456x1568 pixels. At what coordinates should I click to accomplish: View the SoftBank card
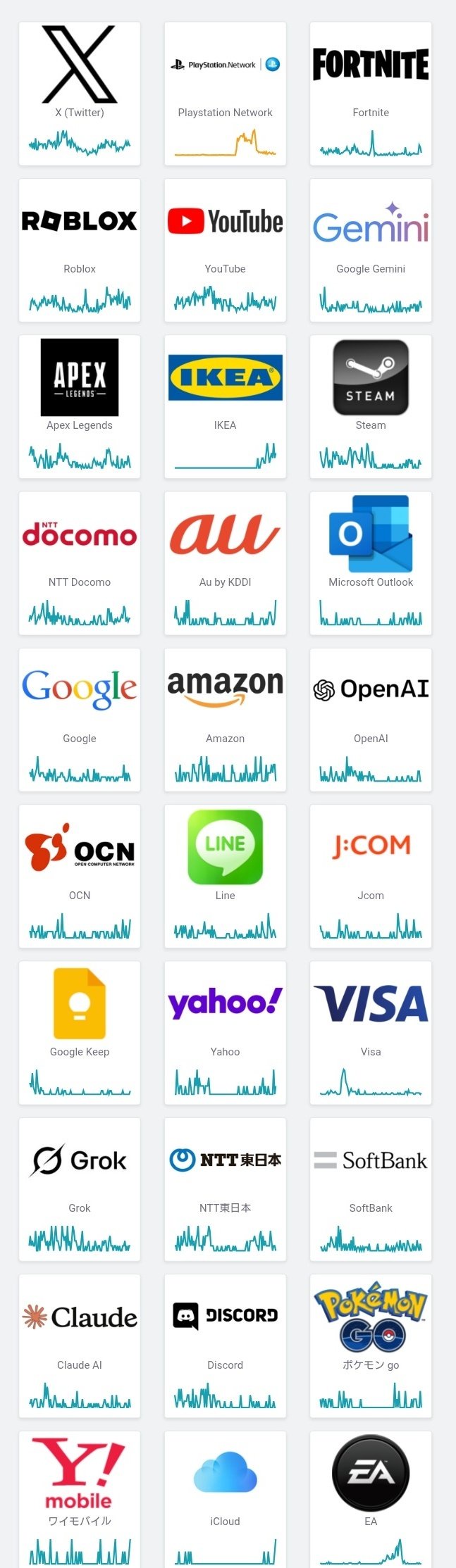pyautogui.click(x=371, y=1189)
